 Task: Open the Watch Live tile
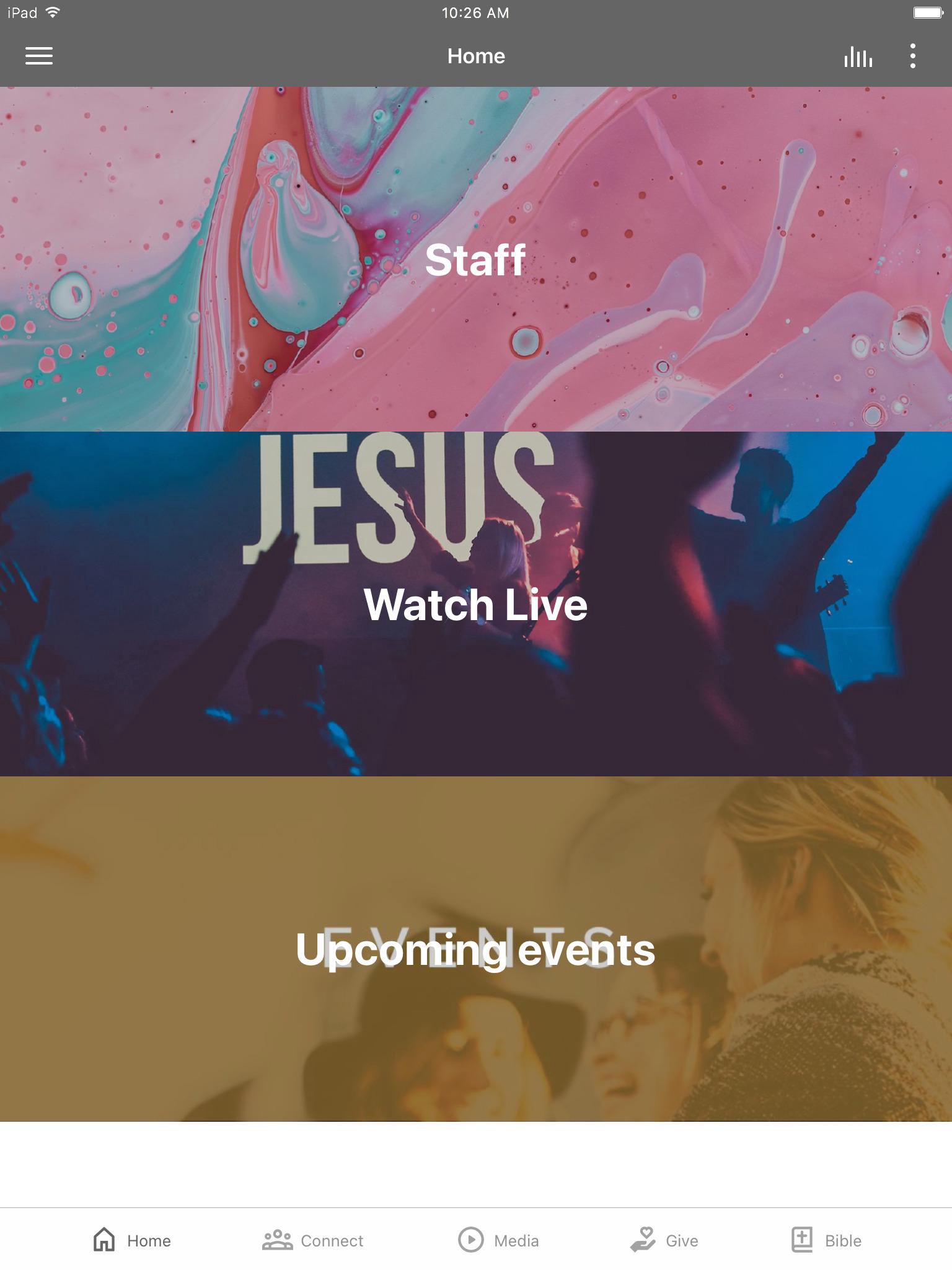tap(475, 604)
